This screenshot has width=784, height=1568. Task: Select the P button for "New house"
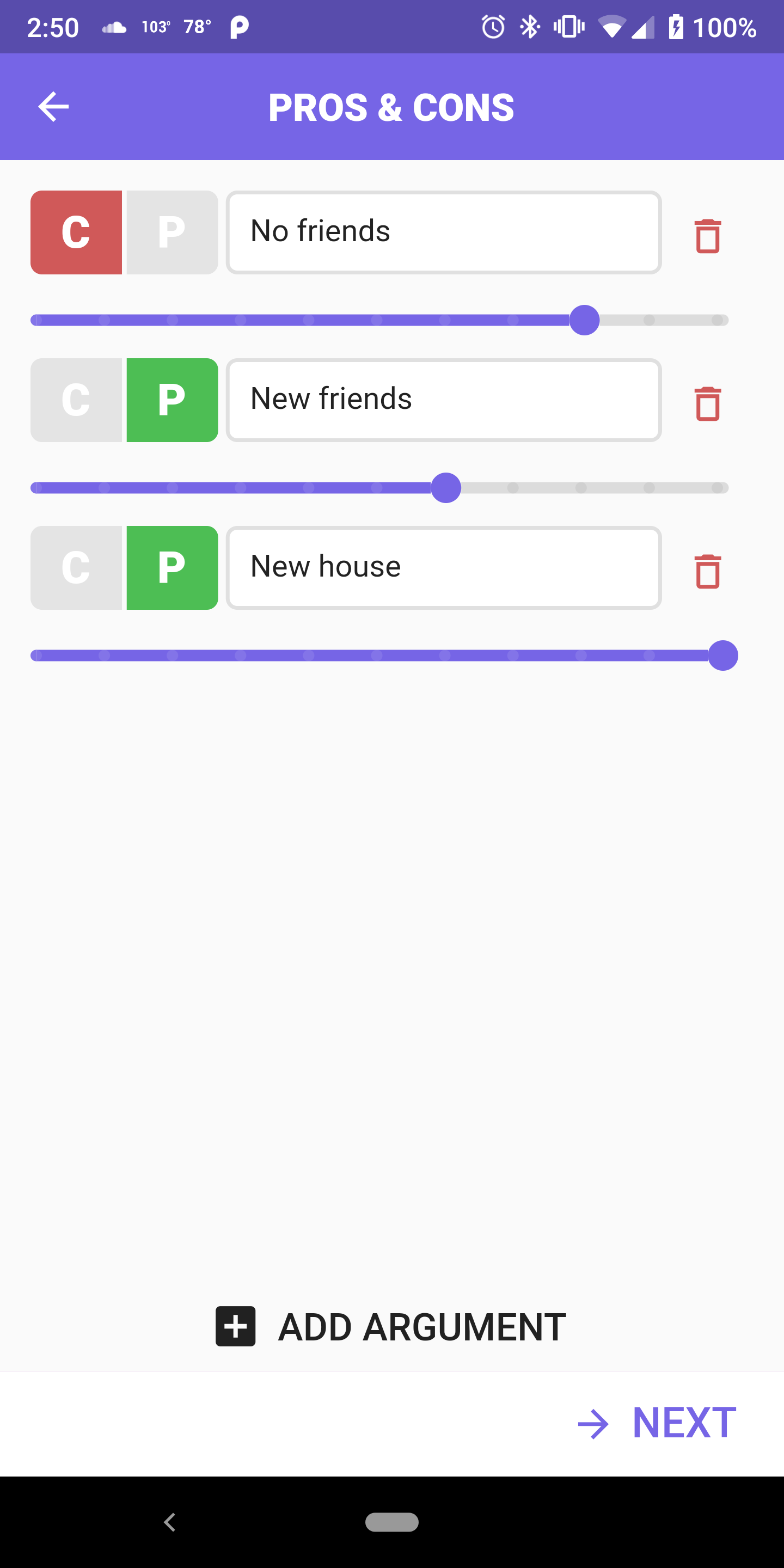coord(172,568)
